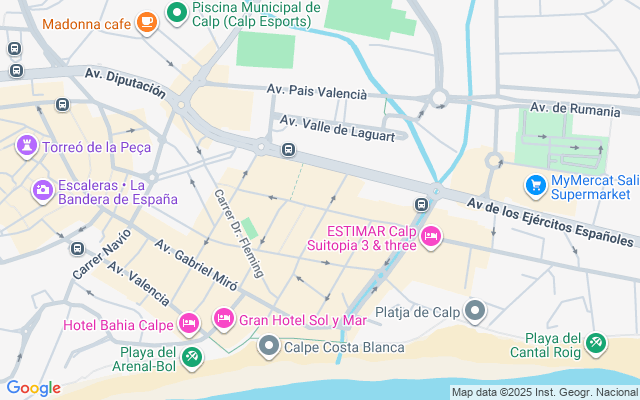Open MyMercat Supermarket shopping pin

(x=536, y=186)
